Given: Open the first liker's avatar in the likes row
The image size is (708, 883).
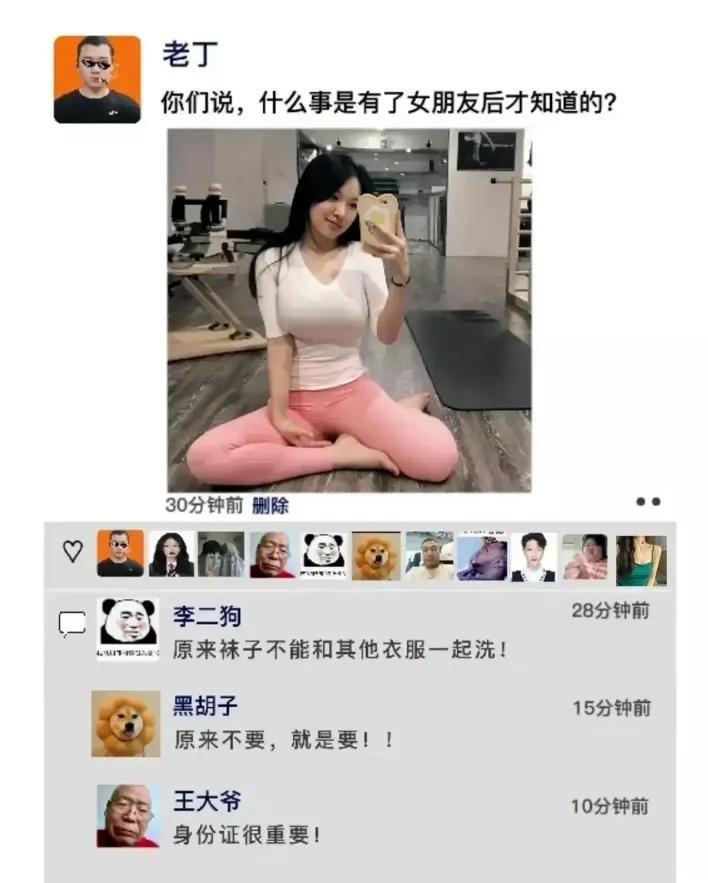Looking at the screenshot, I should [120, 554].
